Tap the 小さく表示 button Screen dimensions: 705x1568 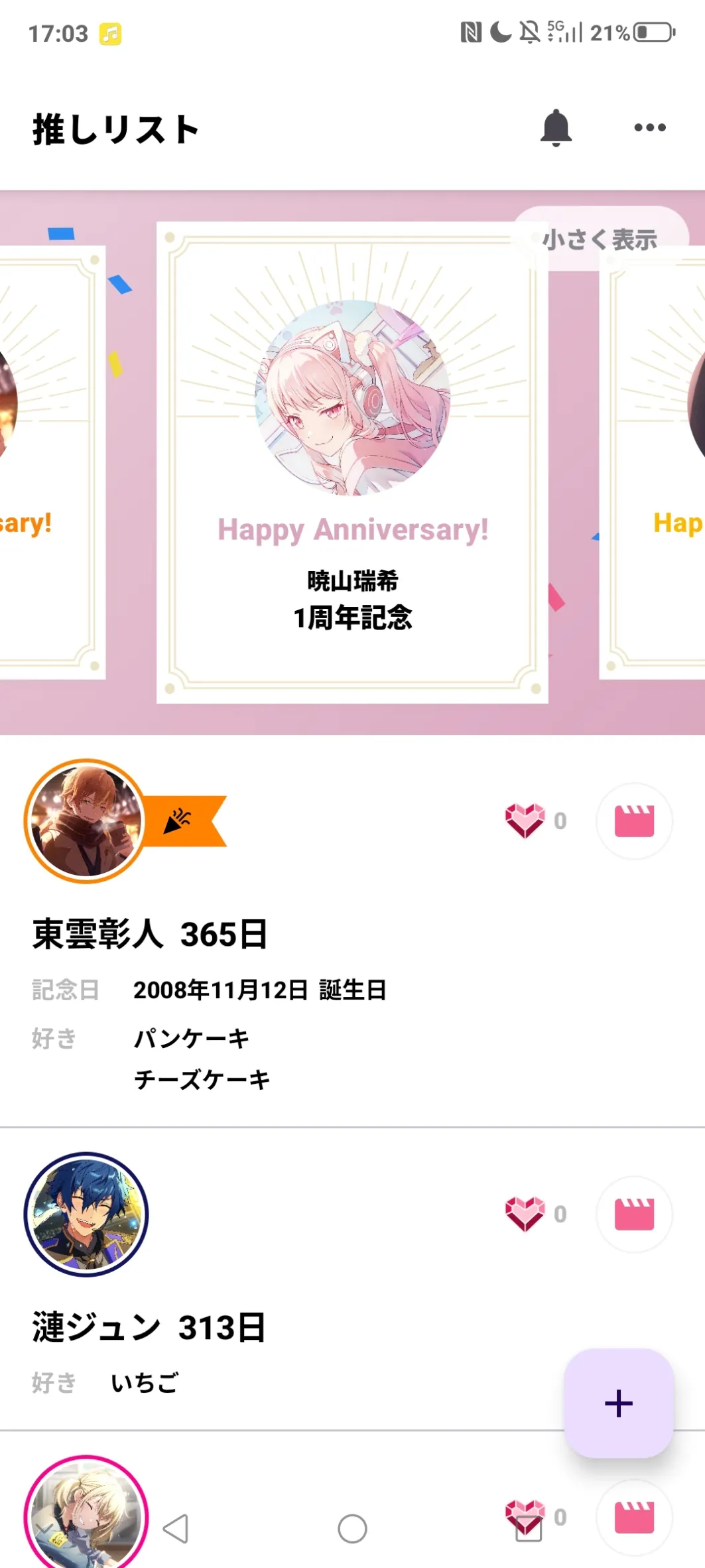600,239
